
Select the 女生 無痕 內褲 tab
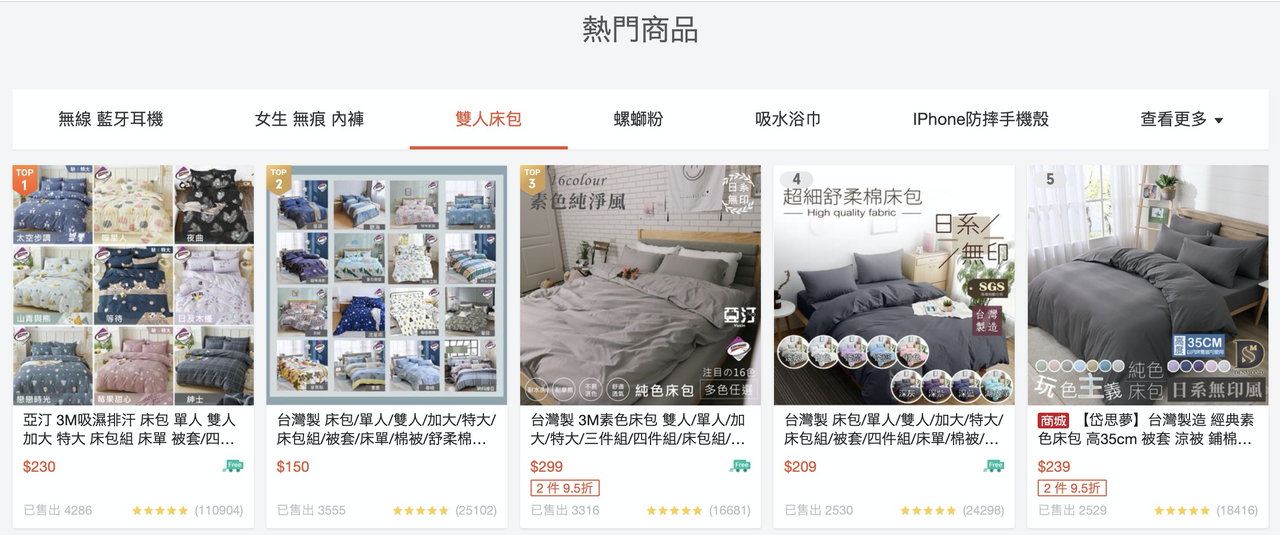coord(309,119)
